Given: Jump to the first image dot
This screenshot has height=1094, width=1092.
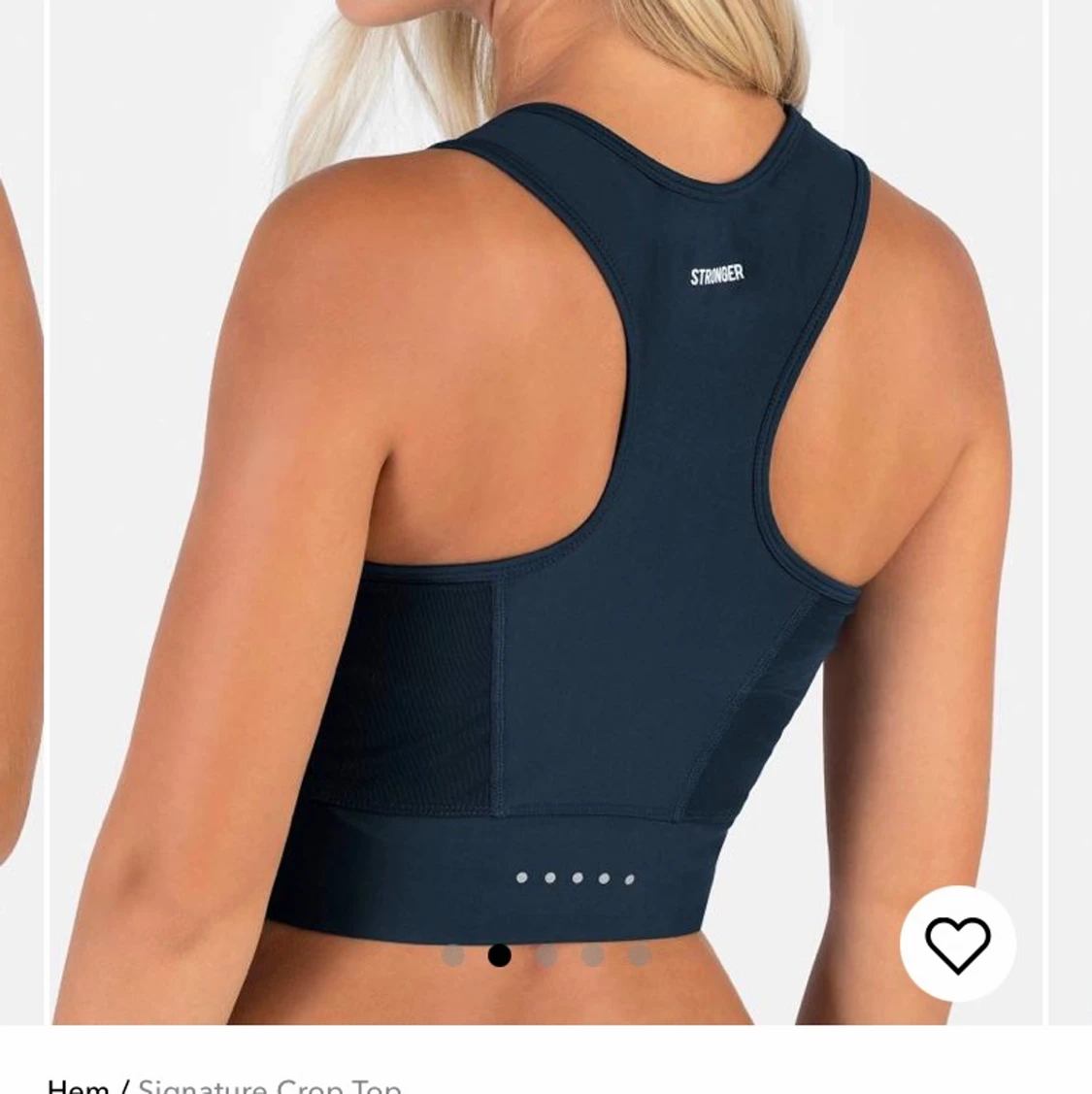Looking at the screenshot, I should click(x=452, y=955).
